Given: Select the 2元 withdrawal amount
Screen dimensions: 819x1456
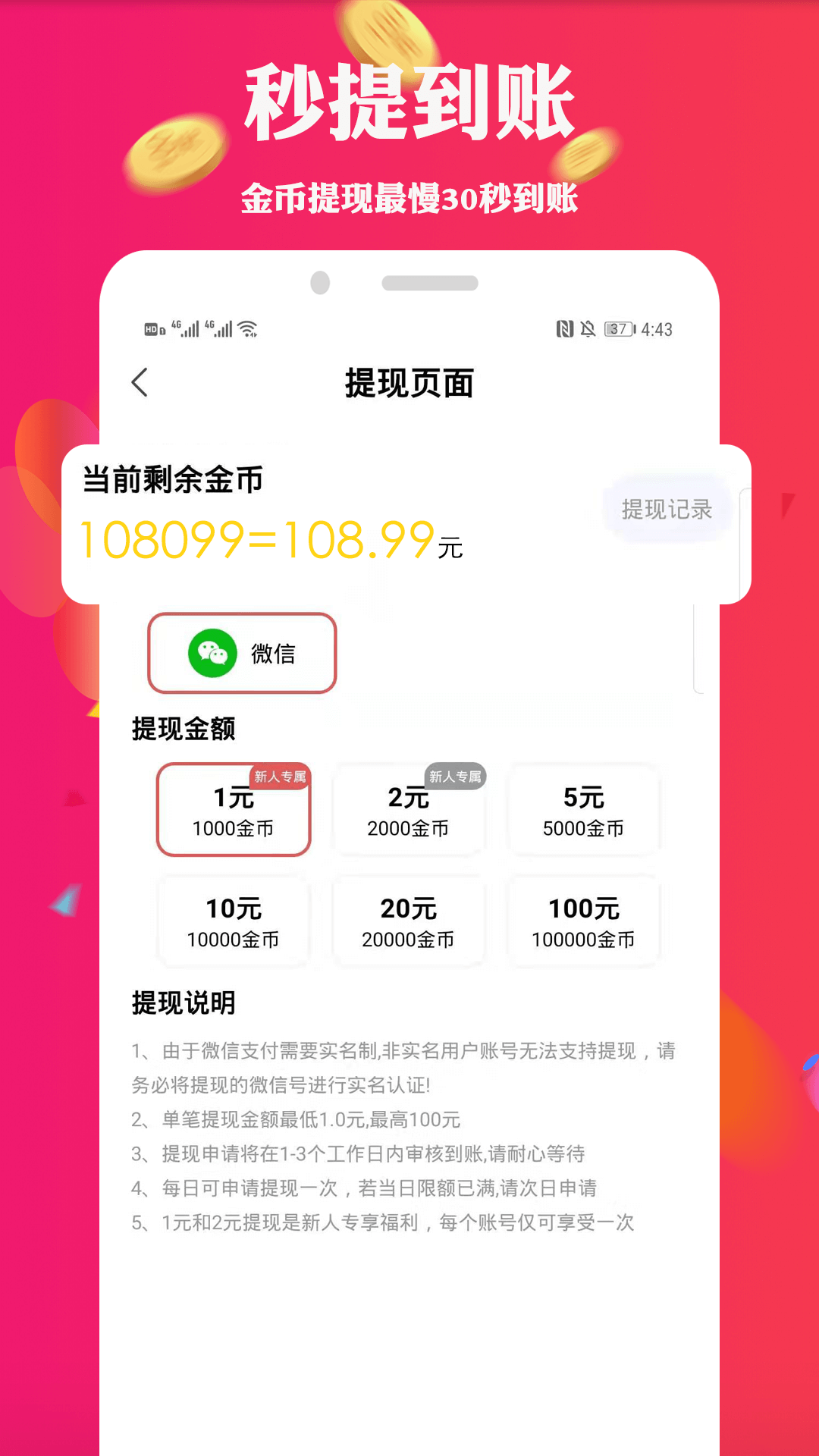Looking at the screenshot, I should point(408,810).
